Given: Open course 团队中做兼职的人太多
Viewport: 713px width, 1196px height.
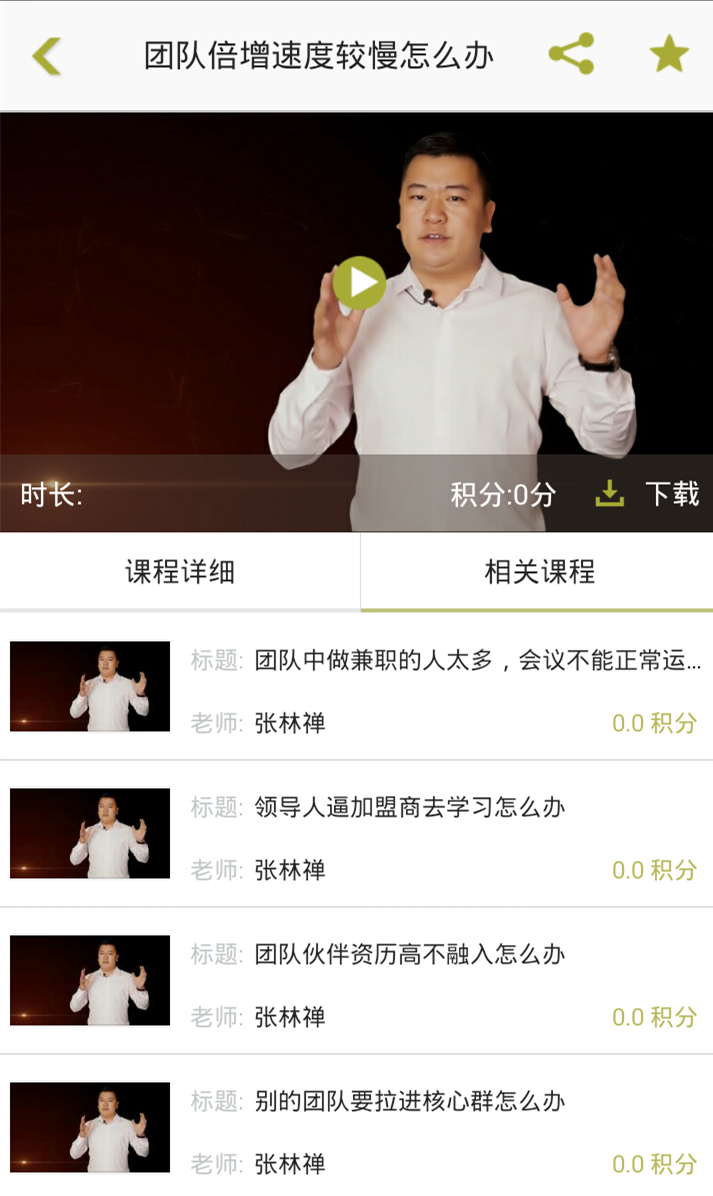Looking at the screenshot, I should [356, 686].
